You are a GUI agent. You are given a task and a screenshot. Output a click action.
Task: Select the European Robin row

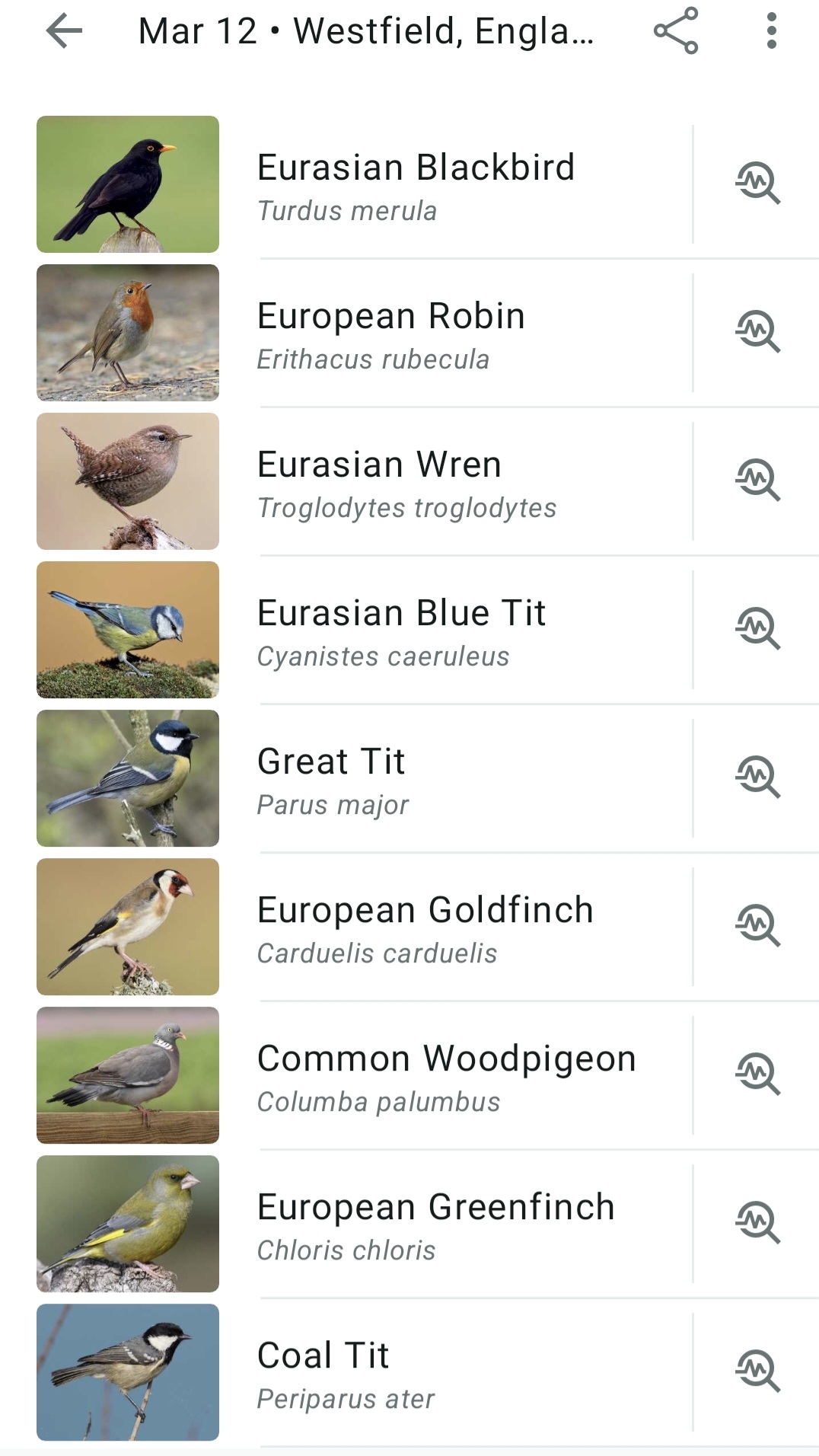[364, 333]
